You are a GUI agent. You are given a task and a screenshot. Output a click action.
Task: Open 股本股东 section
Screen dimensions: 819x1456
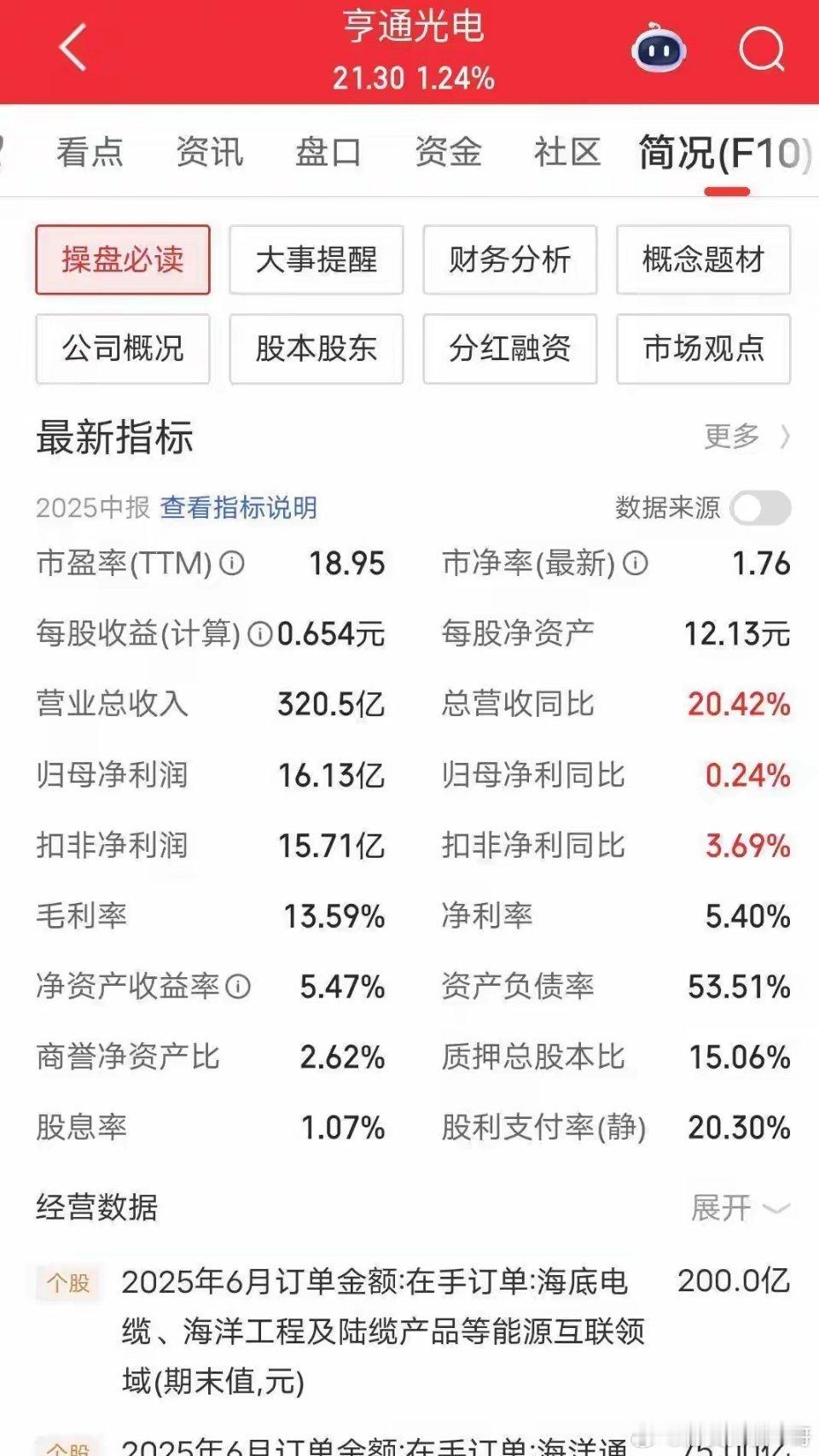(x=317, y=349)
